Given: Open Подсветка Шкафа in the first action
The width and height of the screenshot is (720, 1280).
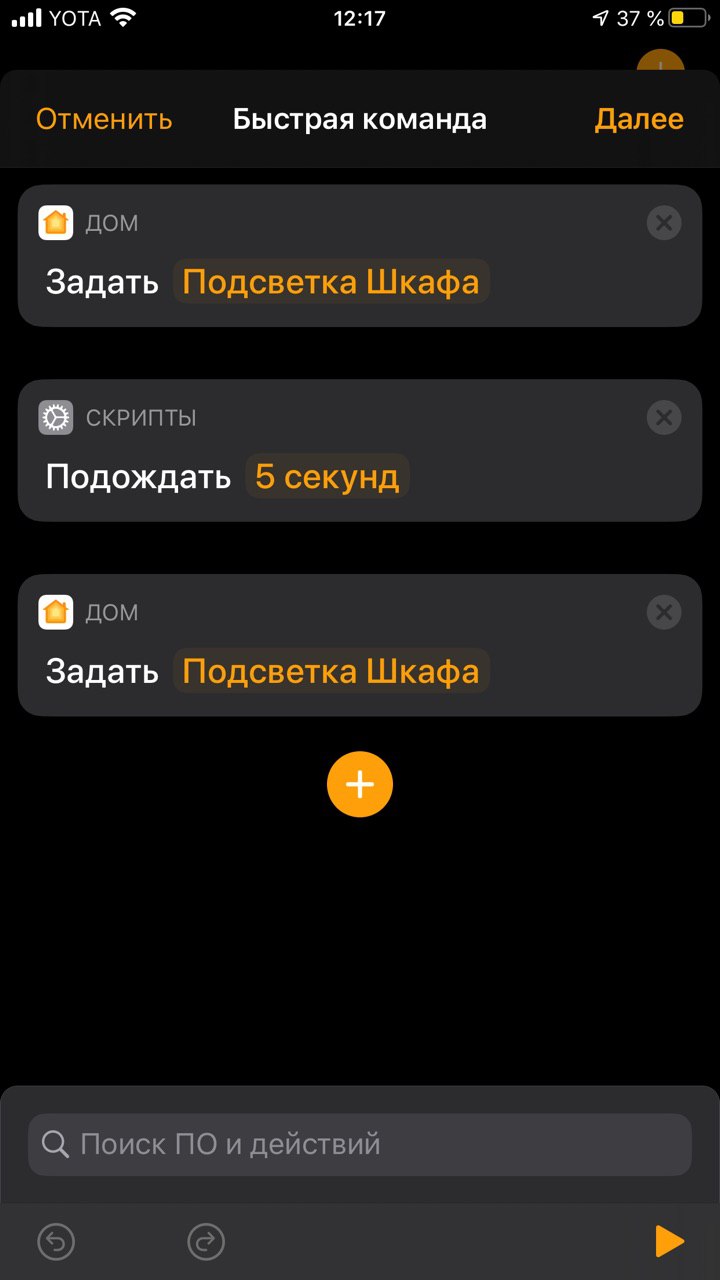Looking at the screenshot, I should coord(331,282).
